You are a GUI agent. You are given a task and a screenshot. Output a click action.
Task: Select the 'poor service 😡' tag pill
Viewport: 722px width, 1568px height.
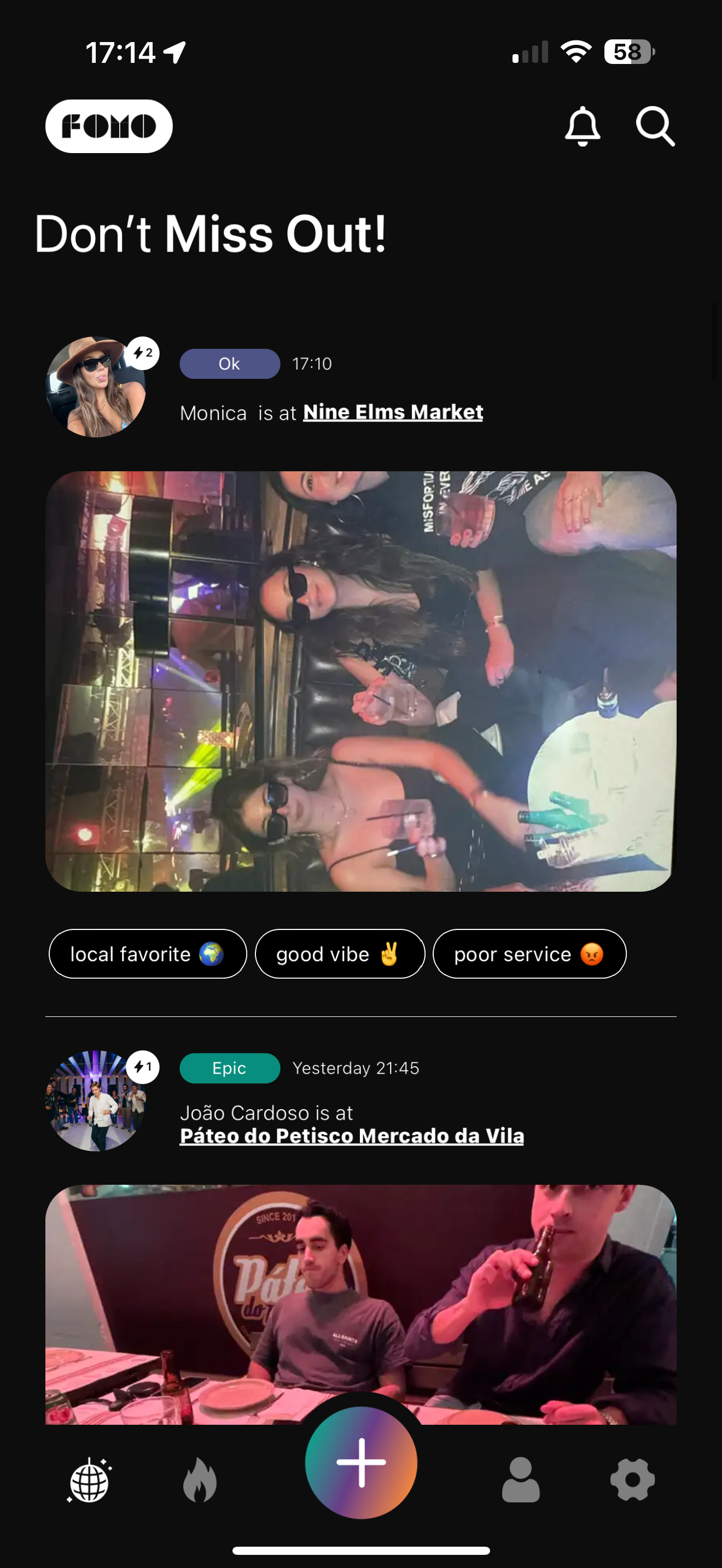(529, 954)
